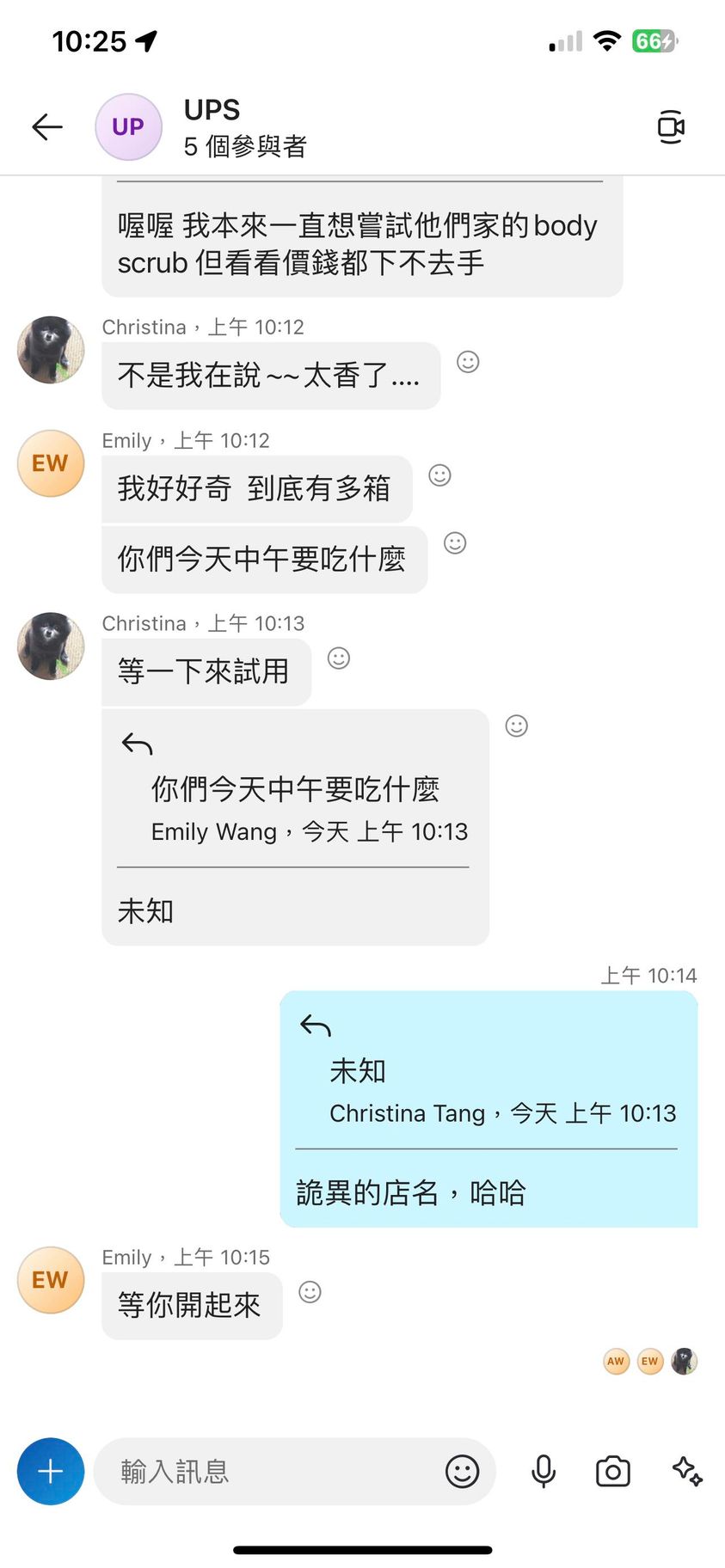React to Christina's reply 未知
The height and width of the screenshot is (1568, 725).
click(x=516, y=726)
